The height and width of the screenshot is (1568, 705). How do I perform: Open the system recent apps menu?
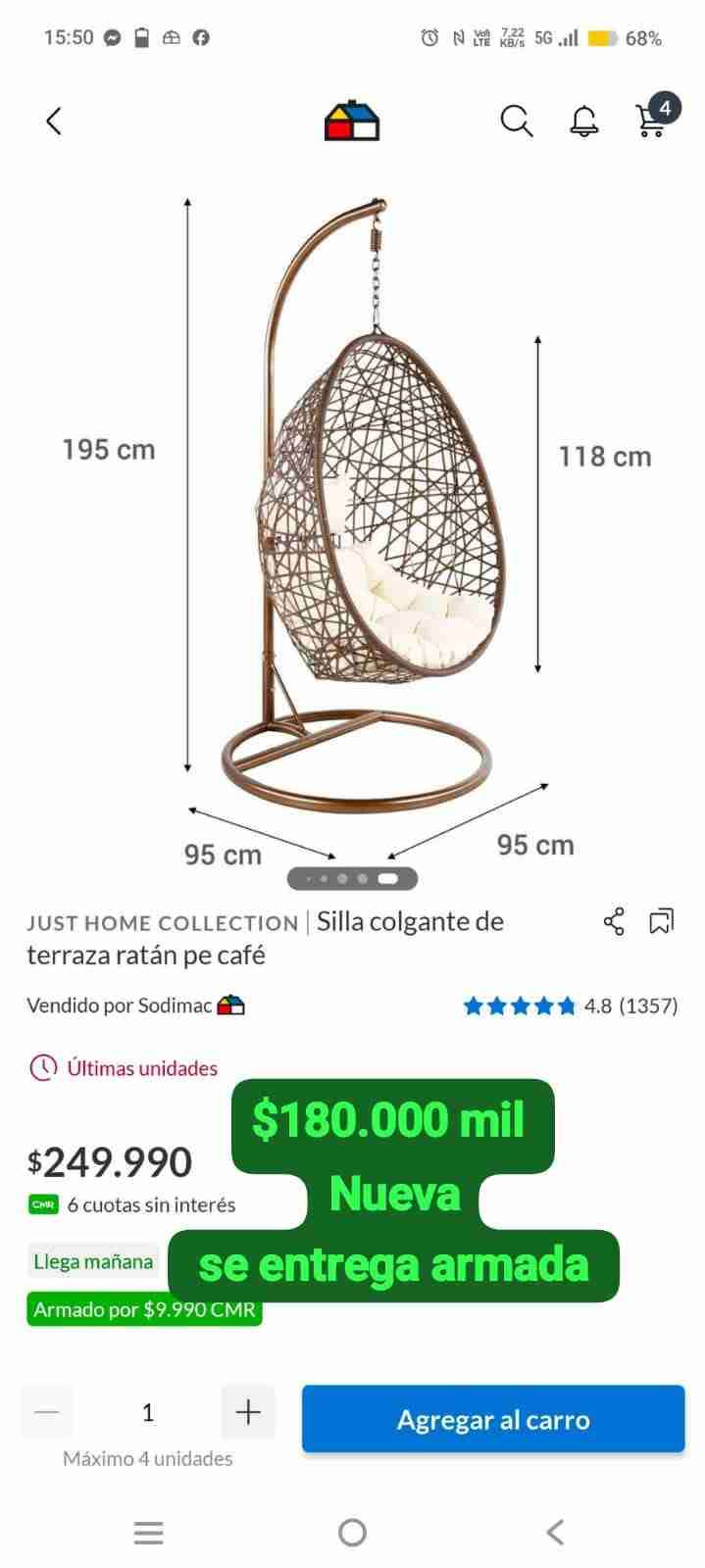[x=149, y=1533]
